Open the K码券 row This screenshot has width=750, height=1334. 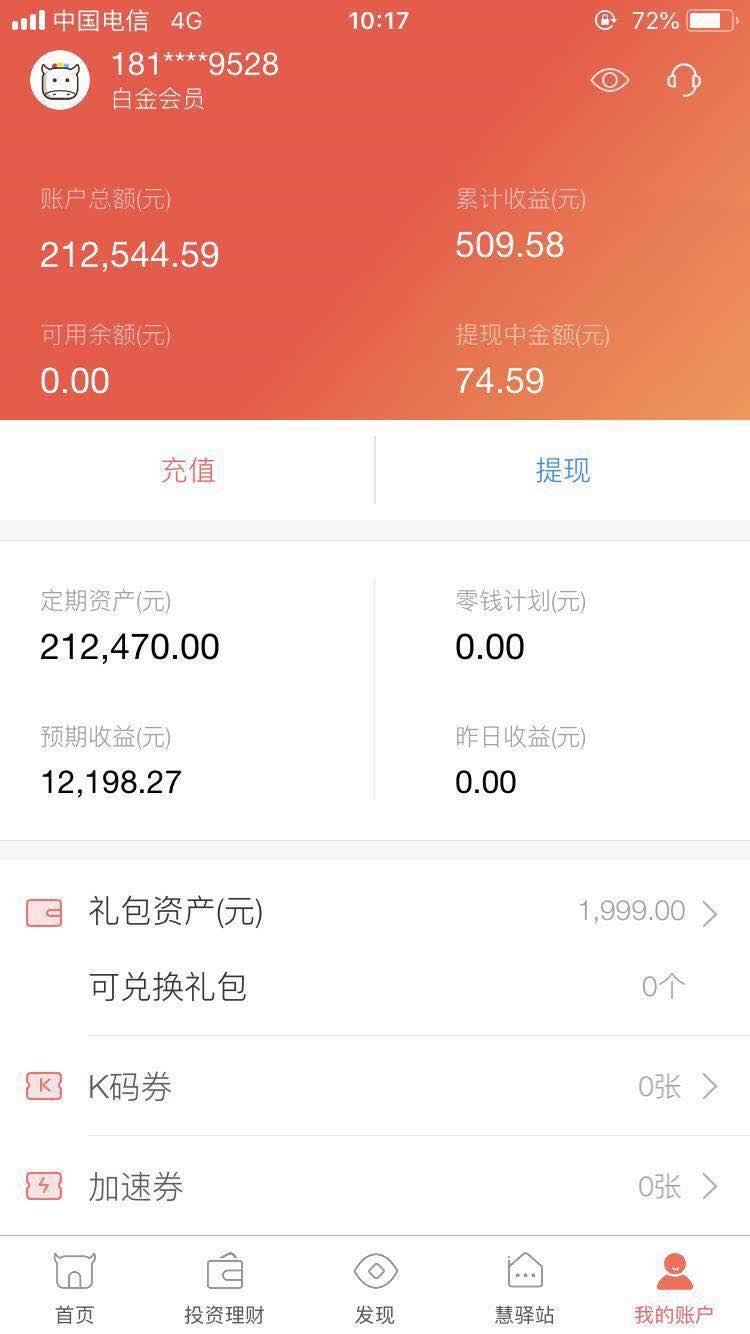click(x=375, y=1086)
